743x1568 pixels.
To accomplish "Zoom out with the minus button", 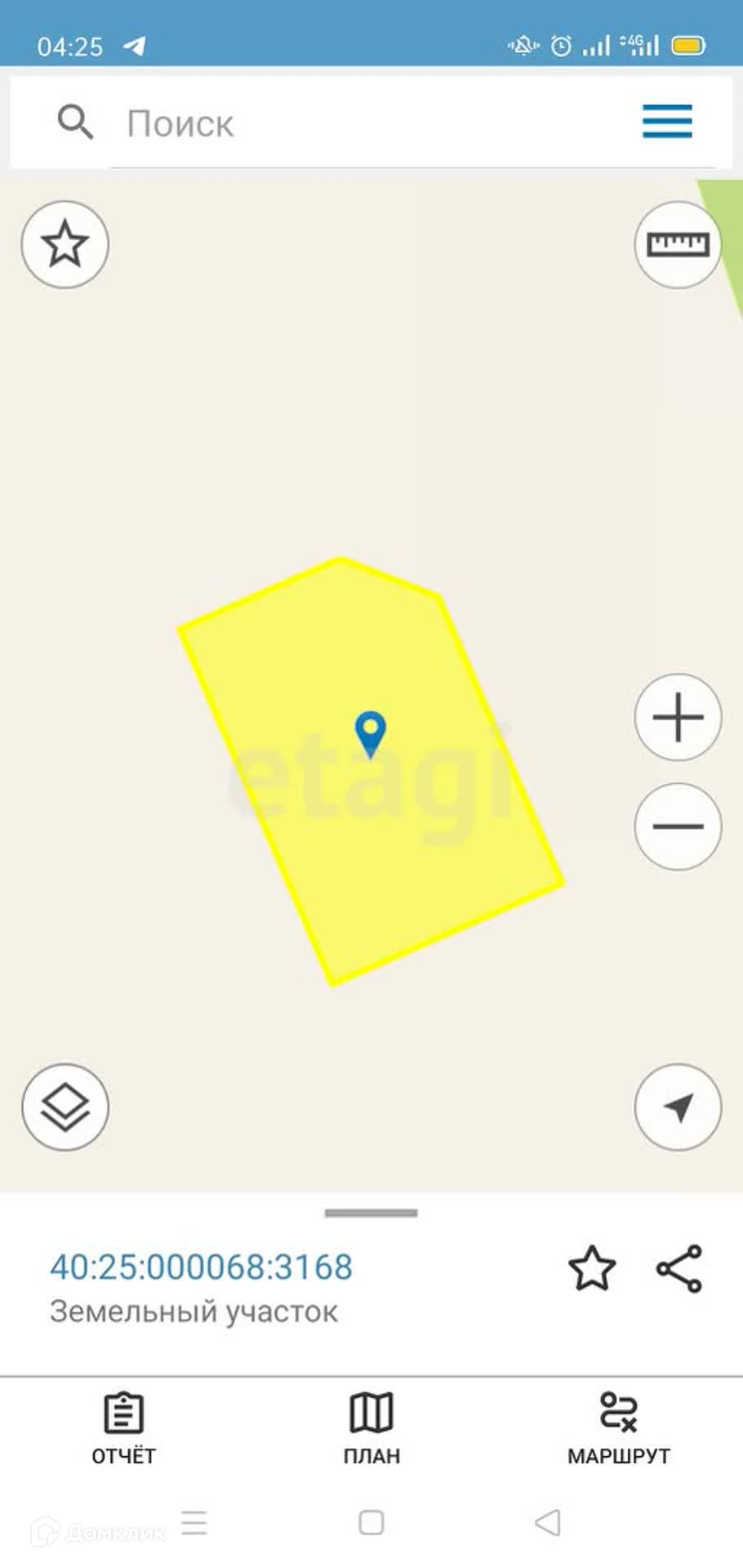I will 678,826.
